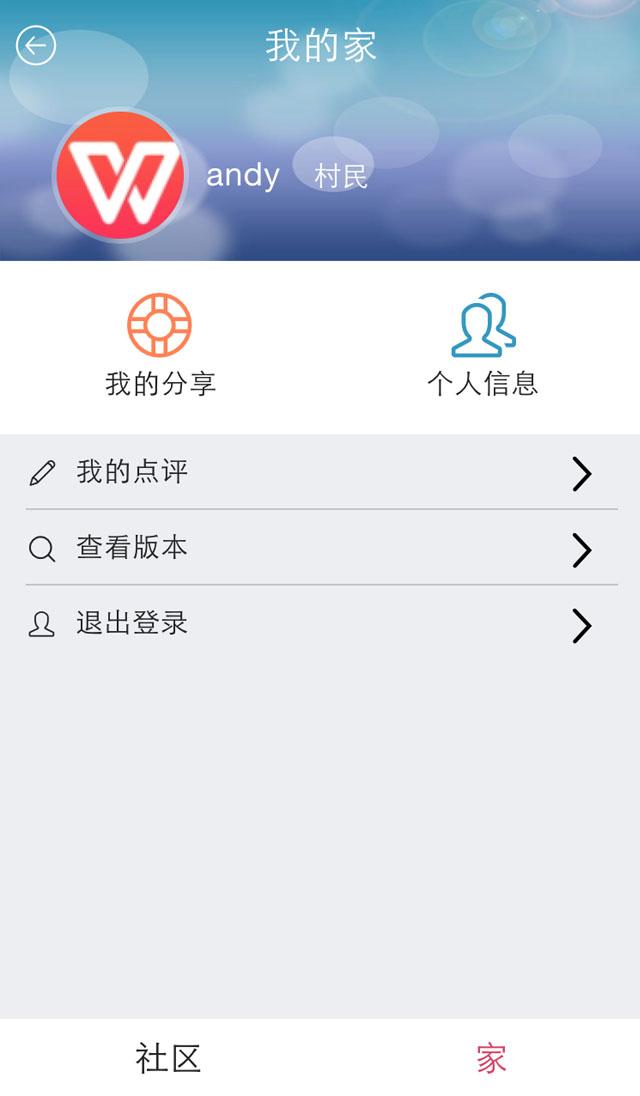
Task: Select 查看版本 to check version
Action: coord(320,548)
